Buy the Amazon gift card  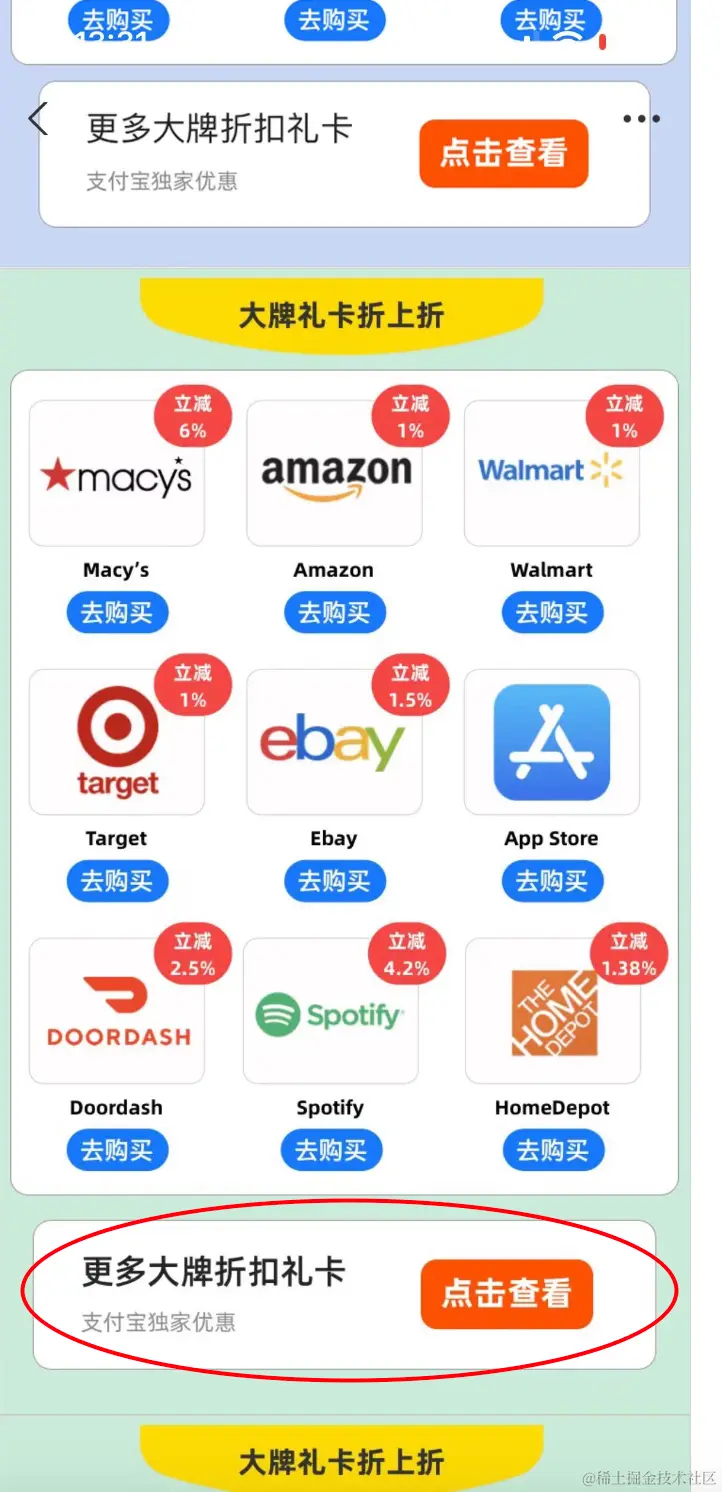click(x=334, y=613)
